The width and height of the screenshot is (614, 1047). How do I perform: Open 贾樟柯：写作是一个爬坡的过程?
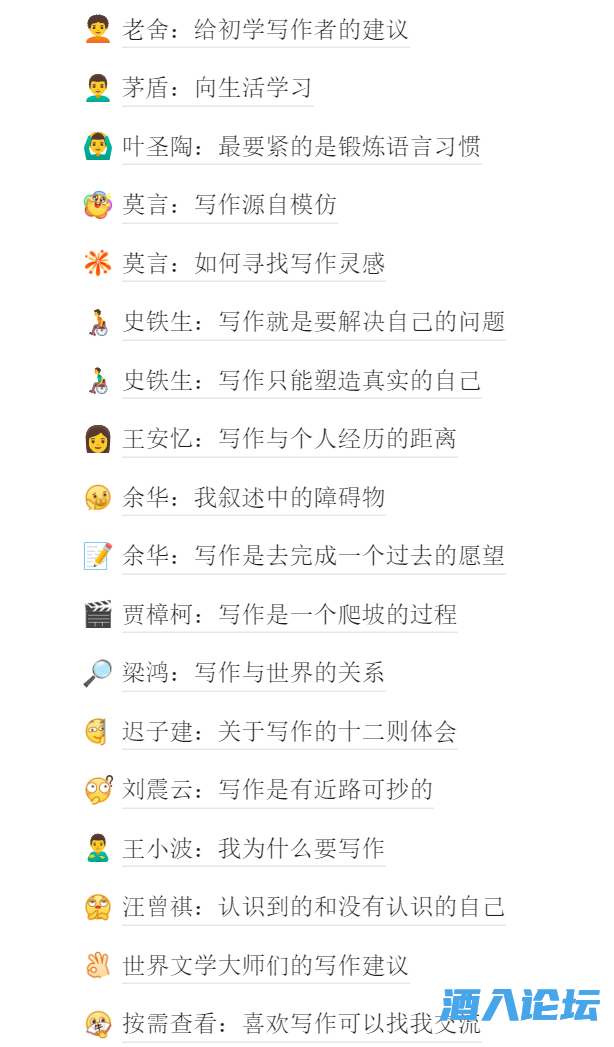289,615
